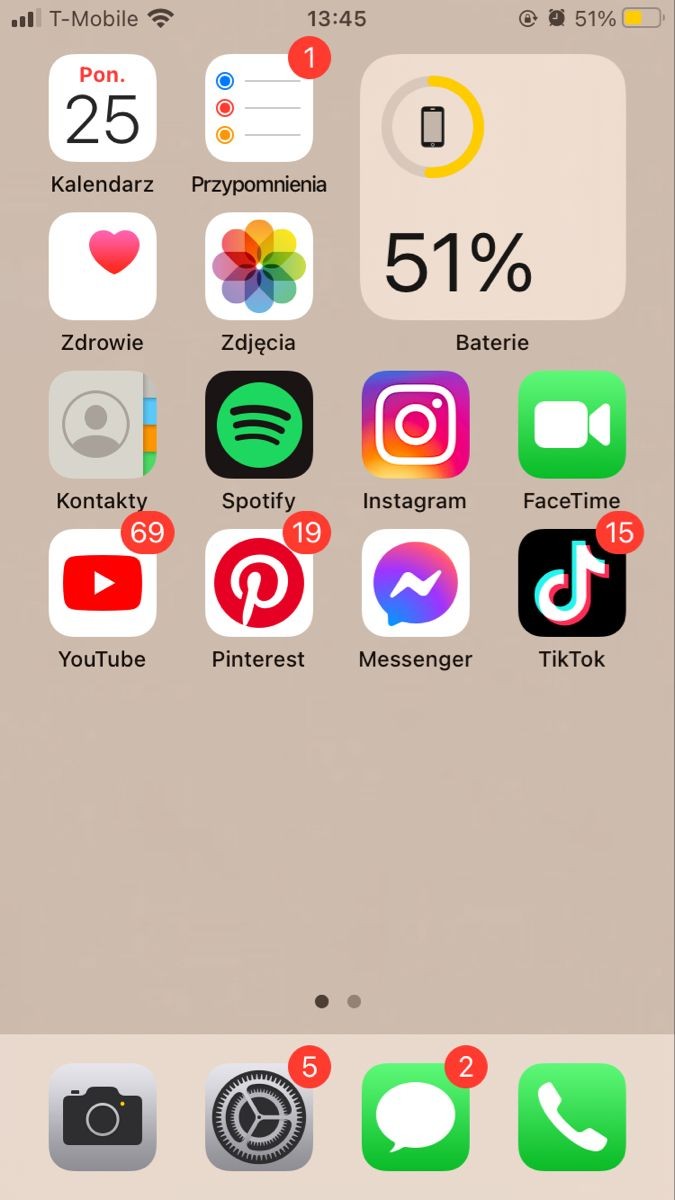The image size is (675, 1200).
Task: Launch the Phone app in the dock
Action: coord(571,1116)
